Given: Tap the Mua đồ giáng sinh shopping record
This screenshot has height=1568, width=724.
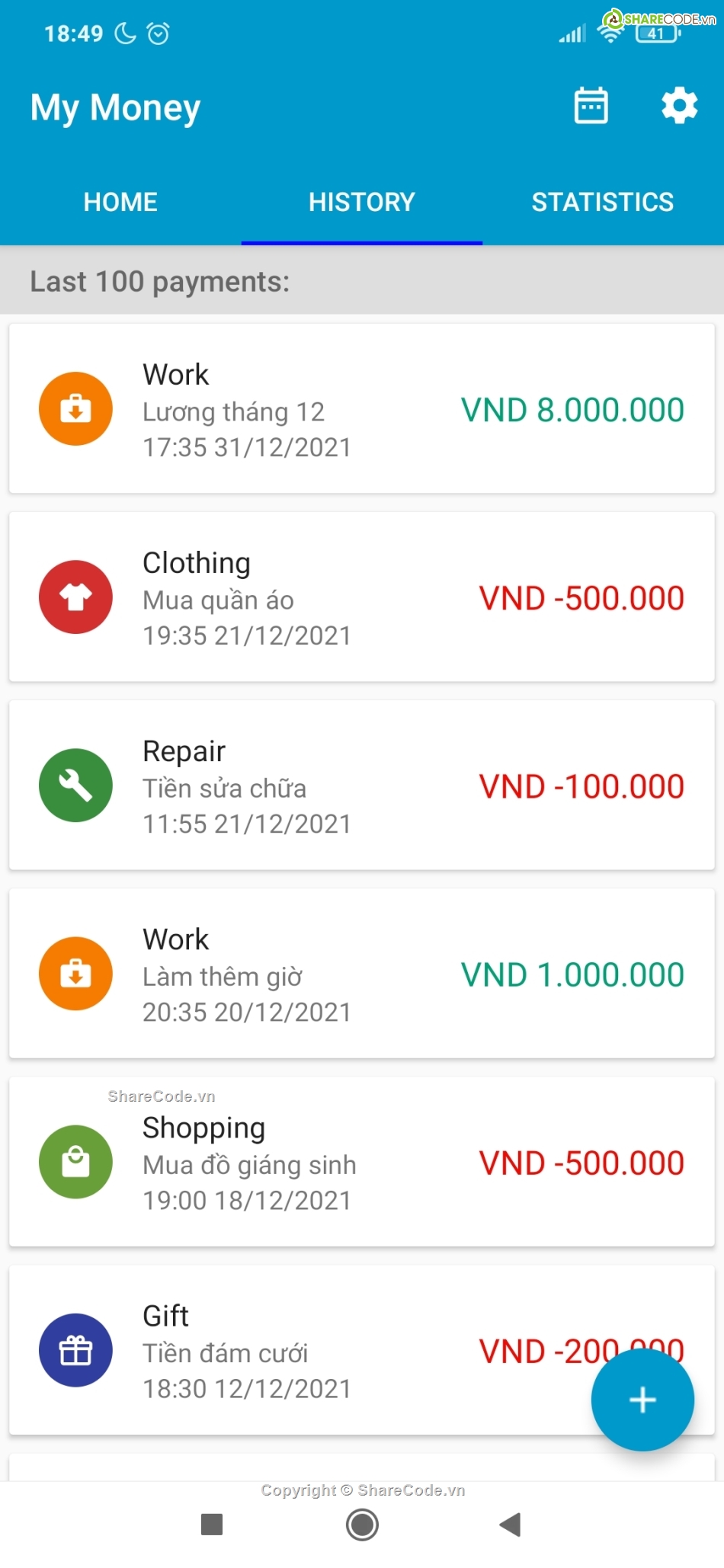Looking at the screenshot, I should (x=249, y=1163).
